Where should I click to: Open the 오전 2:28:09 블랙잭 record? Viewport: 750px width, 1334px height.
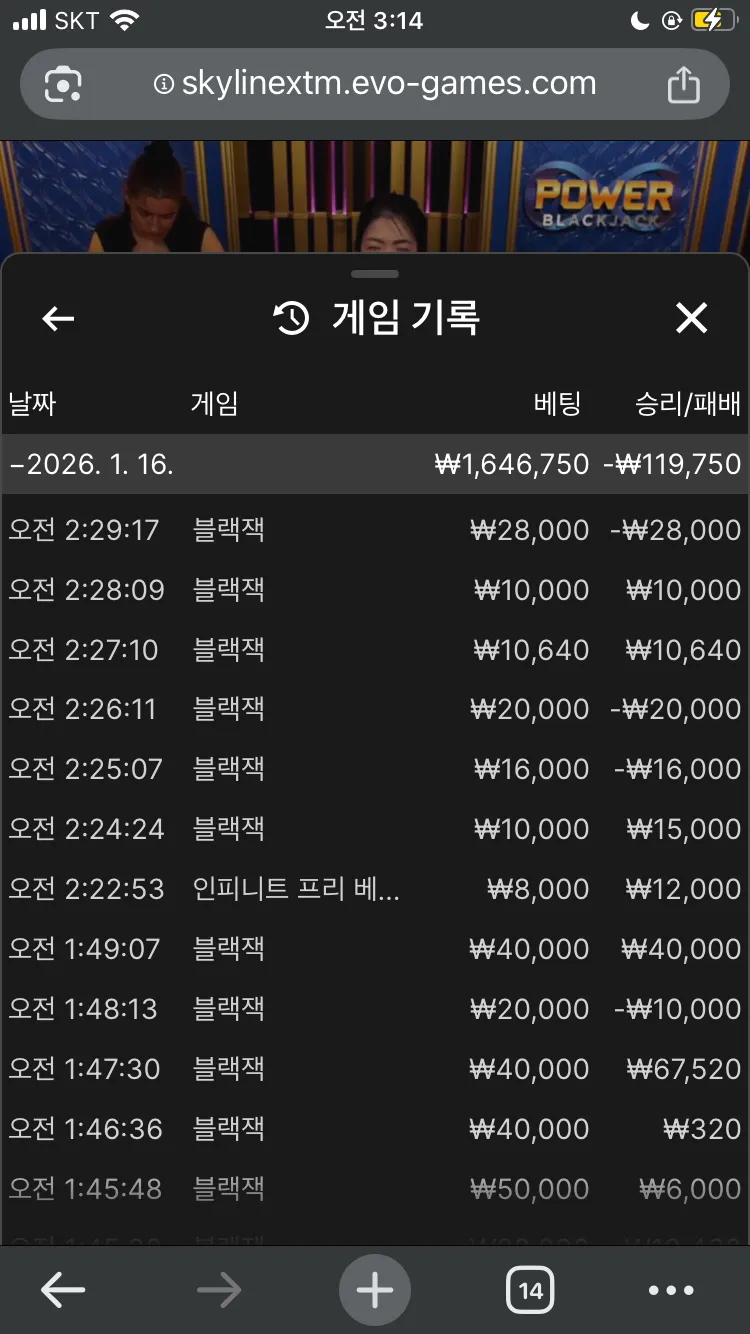tap(375, 590)
